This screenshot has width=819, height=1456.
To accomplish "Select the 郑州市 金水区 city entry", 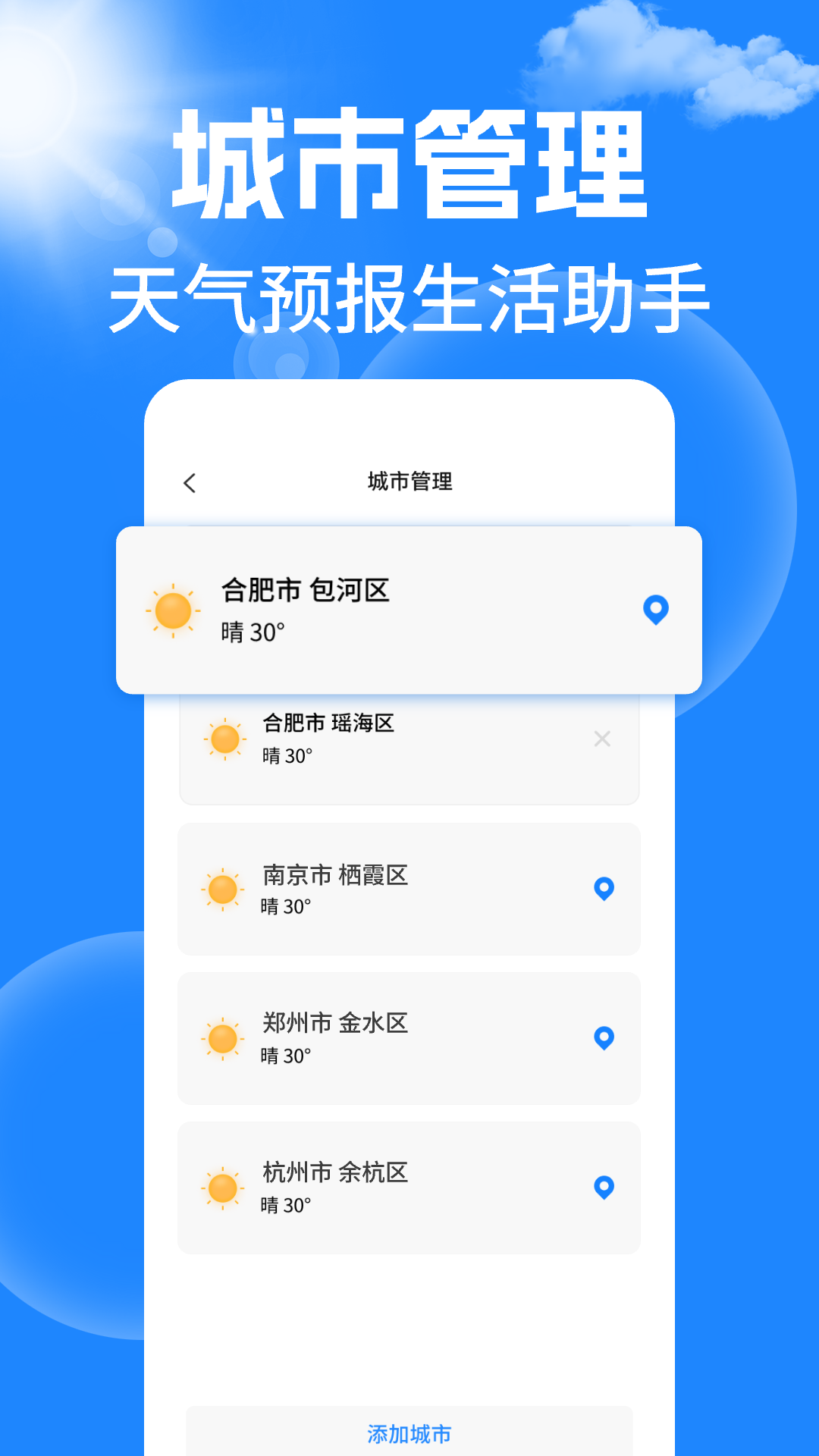I will coord(408,1037).
